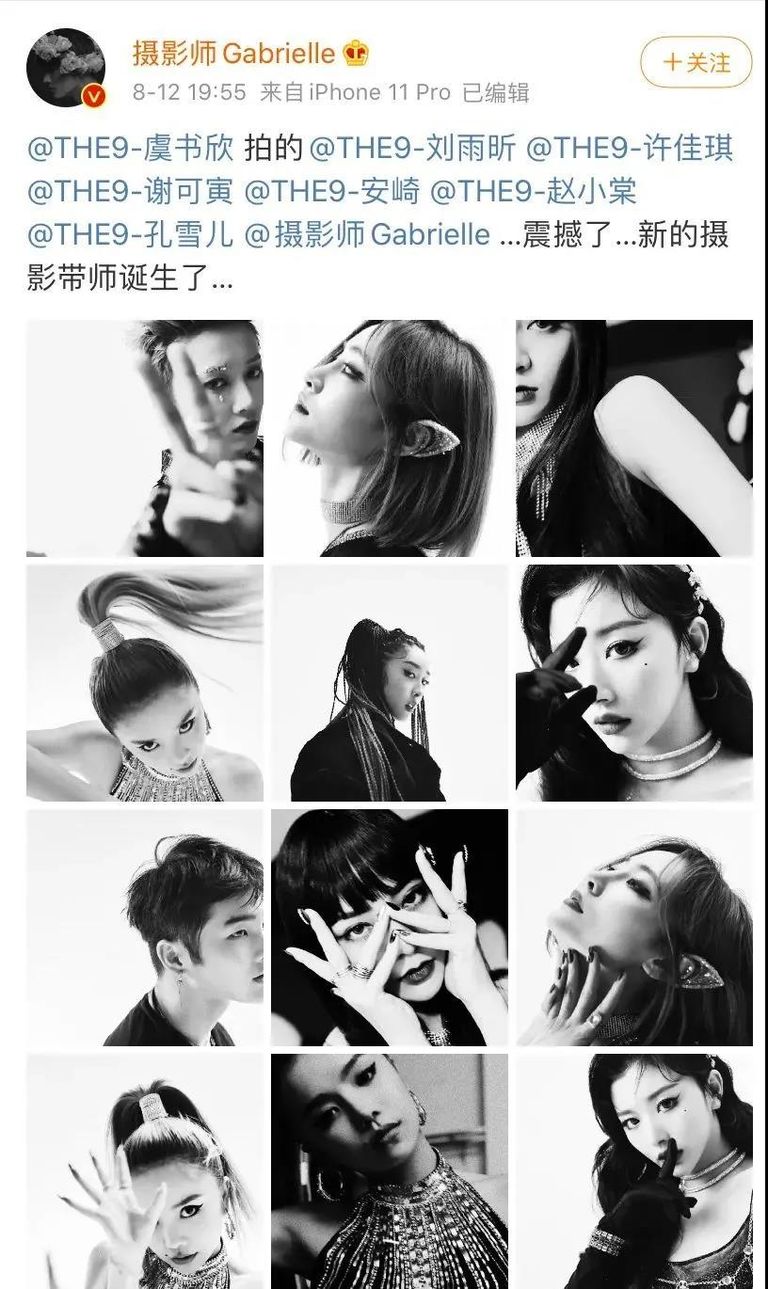Image resolution: width=768 pixels, height=1289 pixels.
Task: Open the 摄影师Gabrielle username at the top
Action: 234,53
